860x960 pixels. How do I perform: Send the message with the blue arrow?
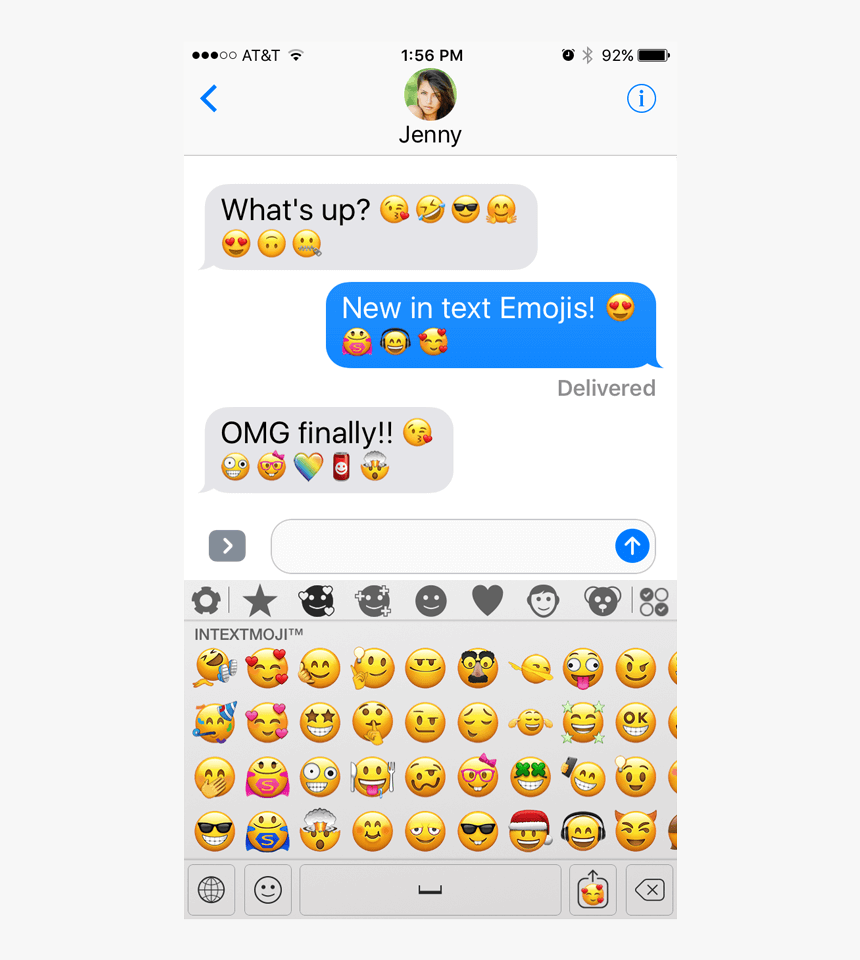pos(632,546)
